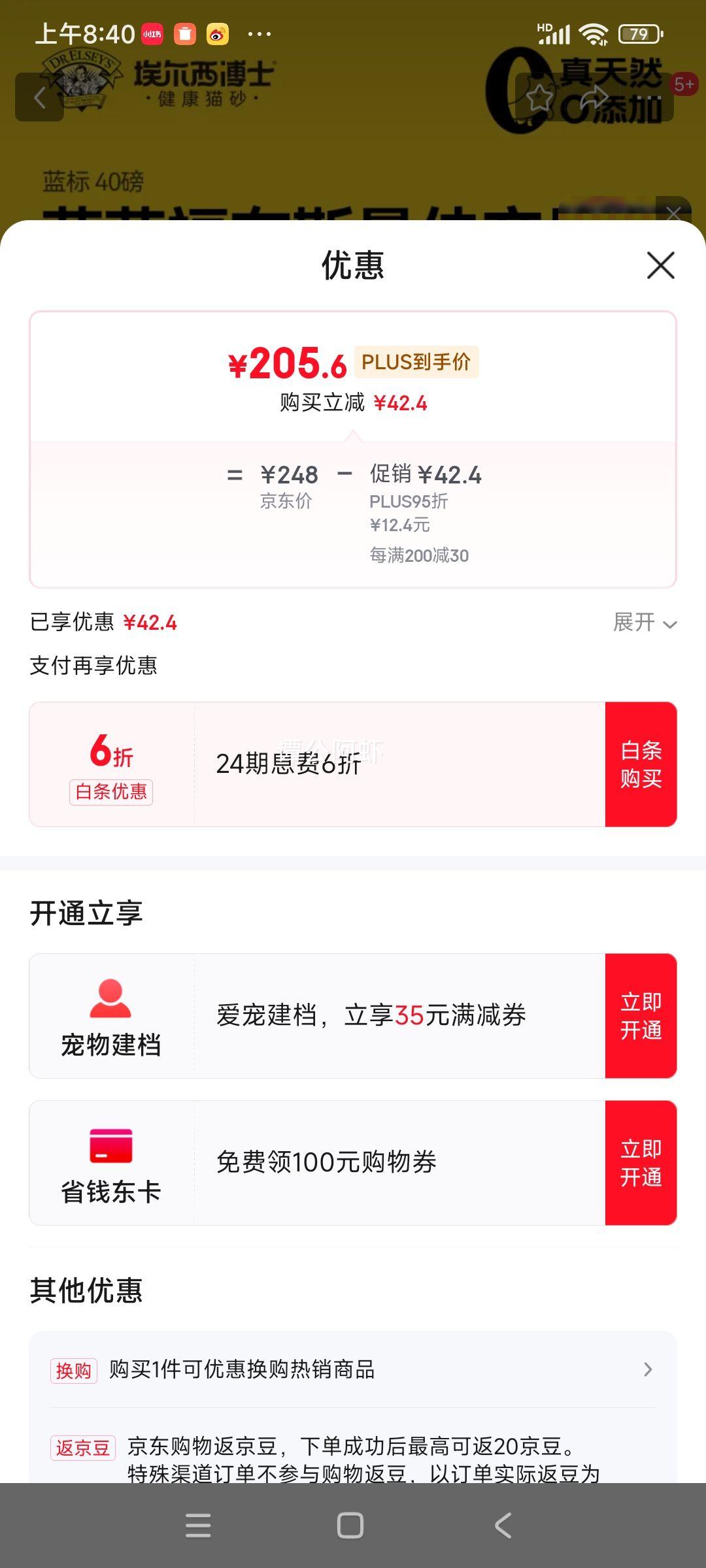Screen dimensions: 706x1568
Task: Go to the system home screen
Action: coord(350,1526)
